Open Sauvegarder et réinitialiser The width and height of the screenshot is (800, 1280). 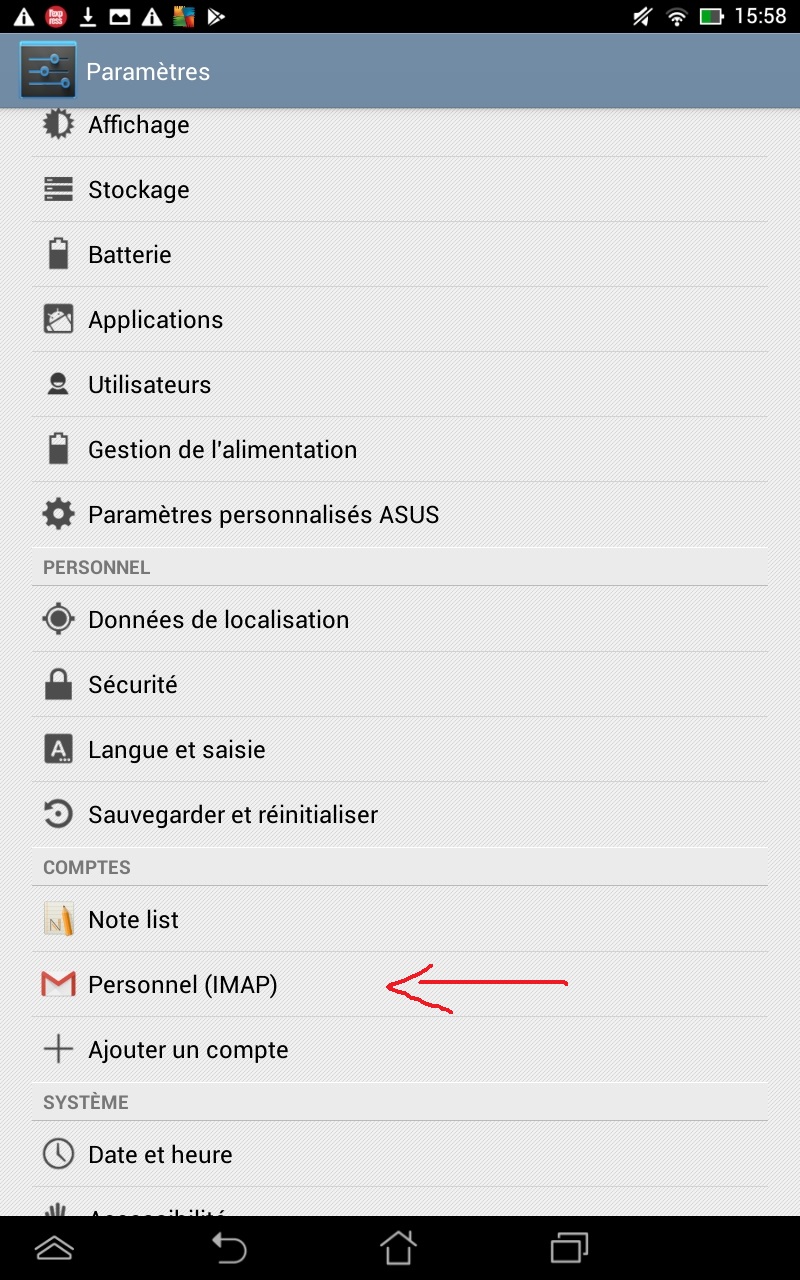233,815
